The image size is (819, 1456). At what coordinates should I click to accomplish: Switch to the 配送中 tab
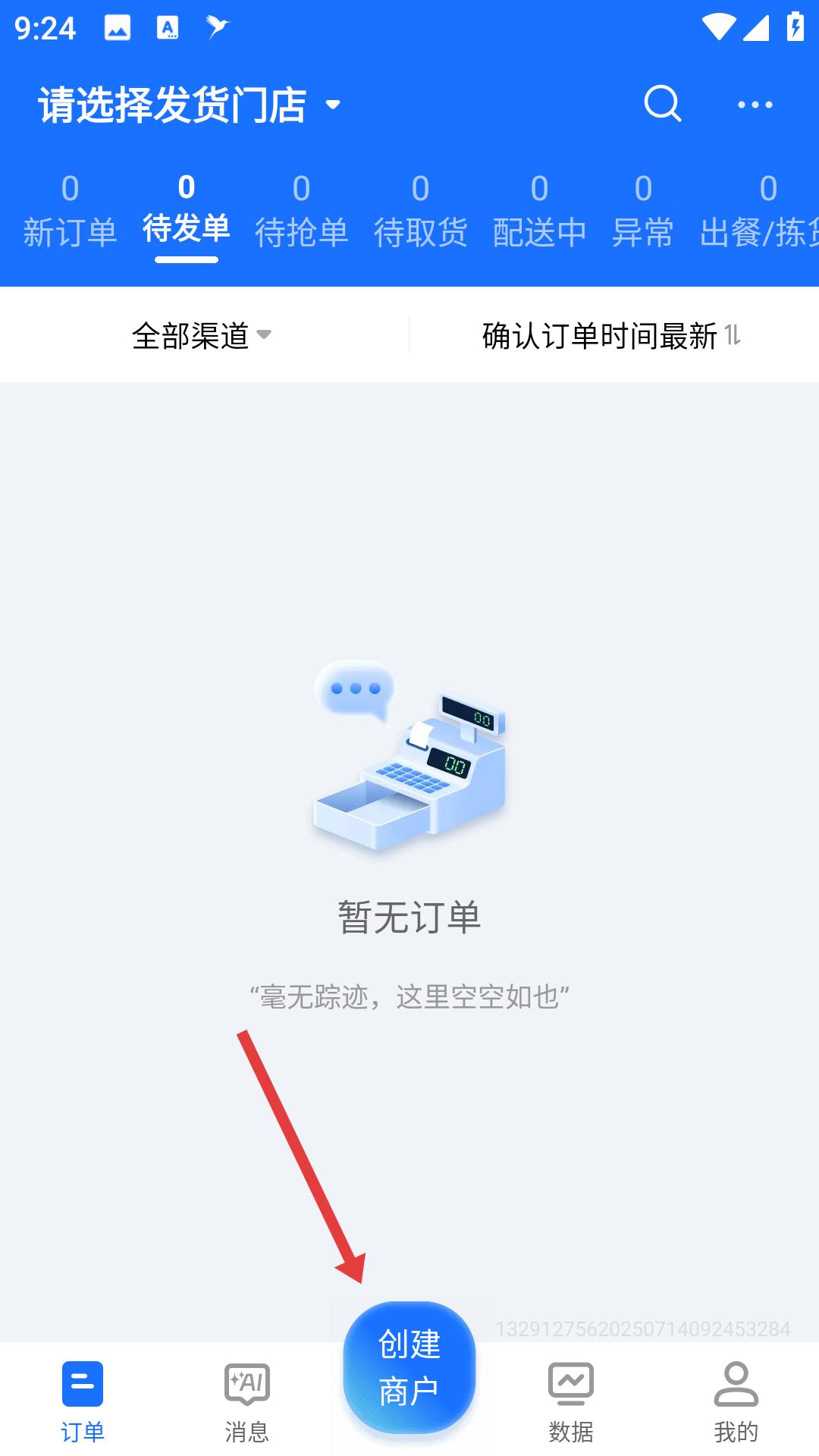click(x=539, y=212)
